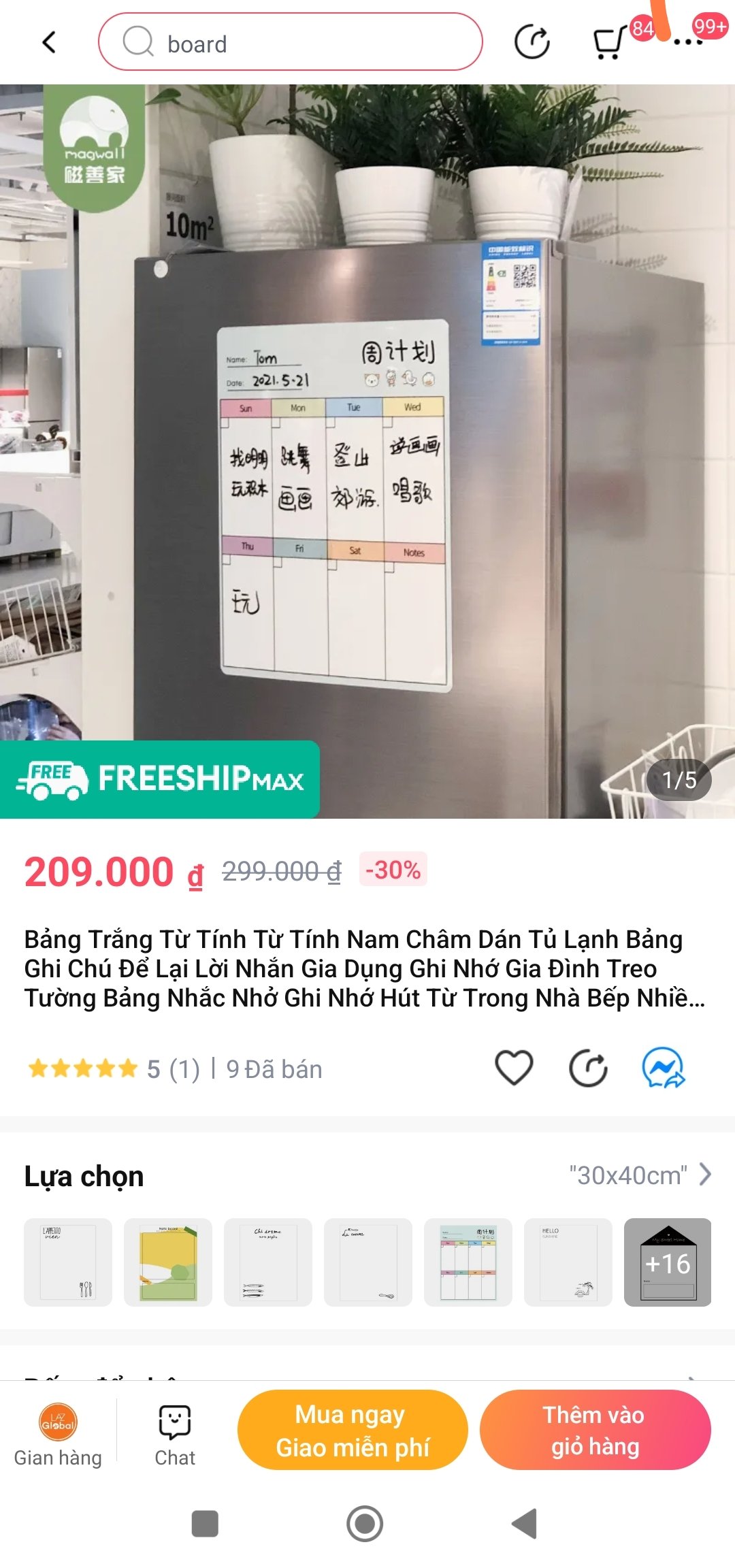Screen dimensions: 735x1568
Task: Tap Thêm vào giỏ hàng
Action: pos(595,1430)
